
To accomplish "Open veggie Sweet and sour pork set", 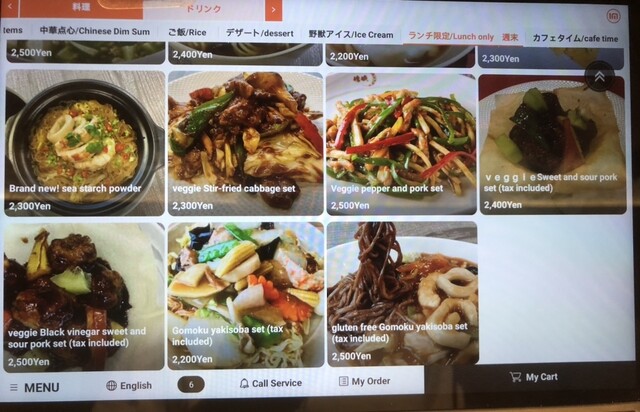I will (552, 145).
